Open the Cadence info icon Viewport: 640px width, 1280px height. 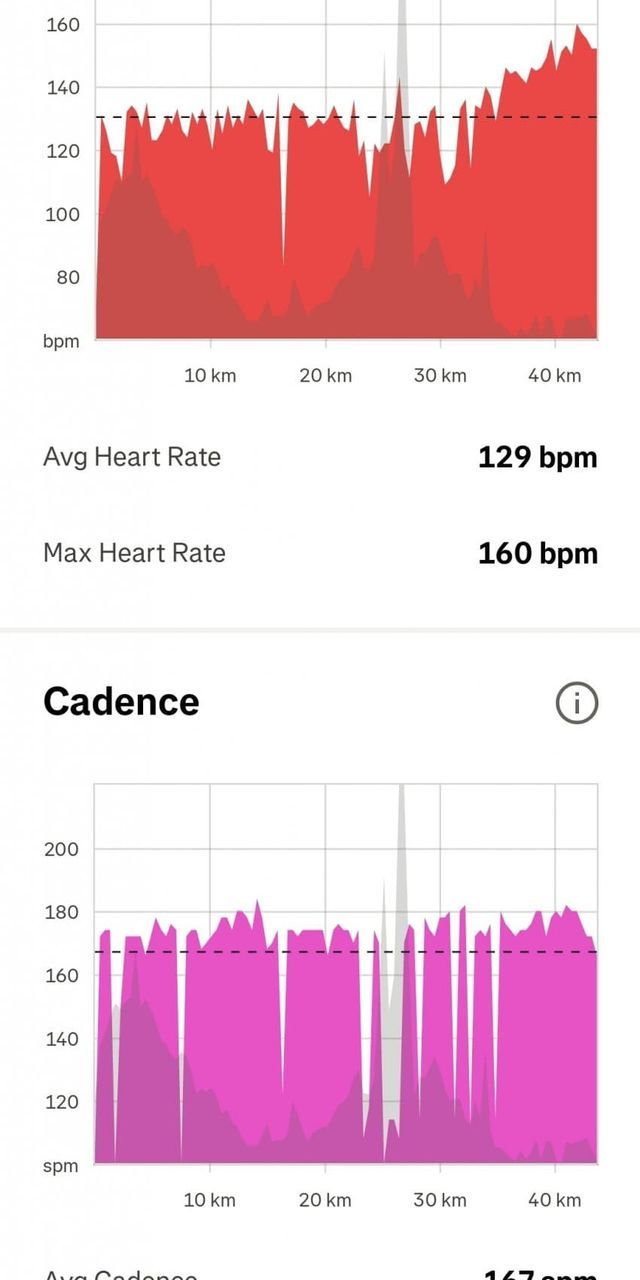click(577, 703)
